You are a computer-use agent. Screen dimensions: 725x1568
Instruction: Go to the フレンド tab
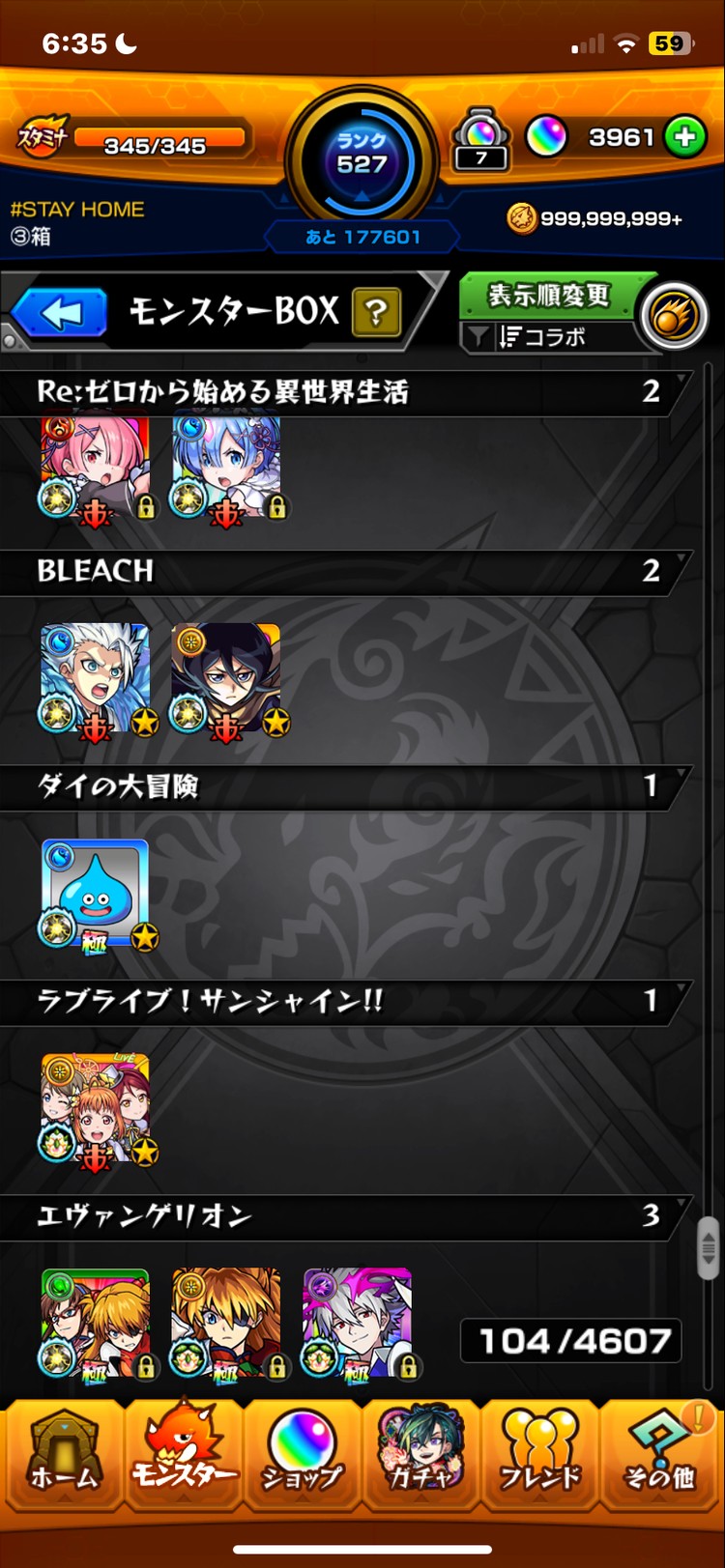[x=540, y=1455]
